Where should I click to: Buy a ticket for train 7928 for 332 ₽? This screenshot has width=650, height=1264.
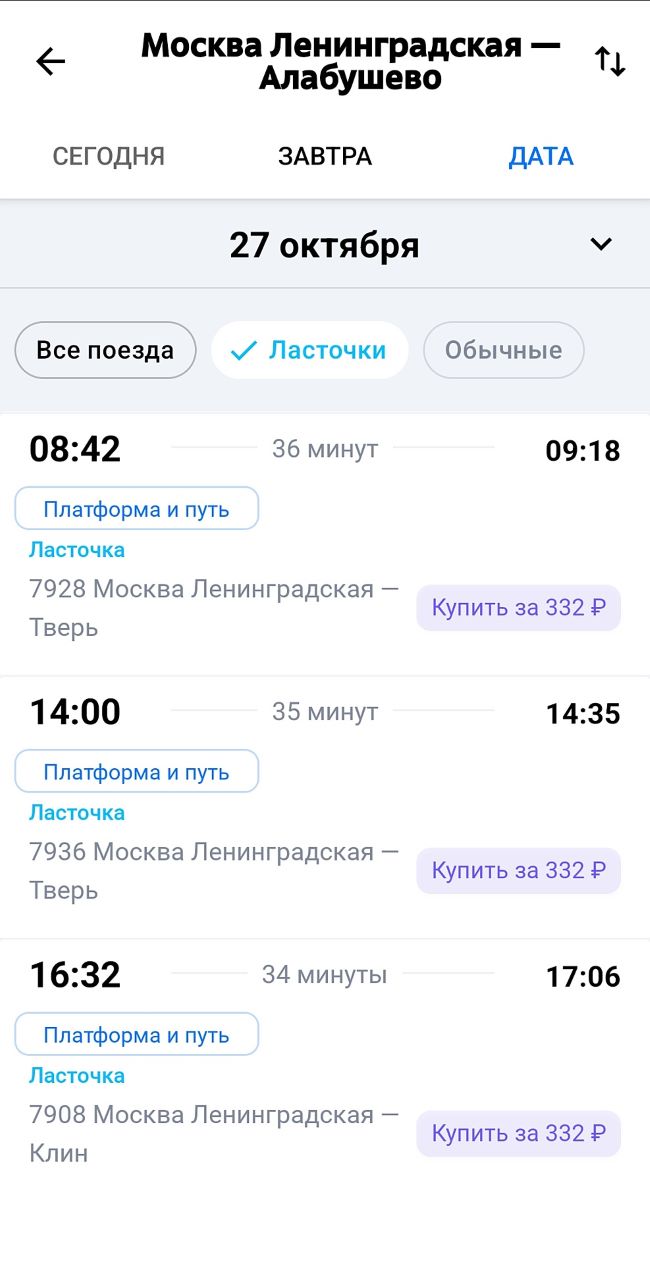tap(518, 608)
